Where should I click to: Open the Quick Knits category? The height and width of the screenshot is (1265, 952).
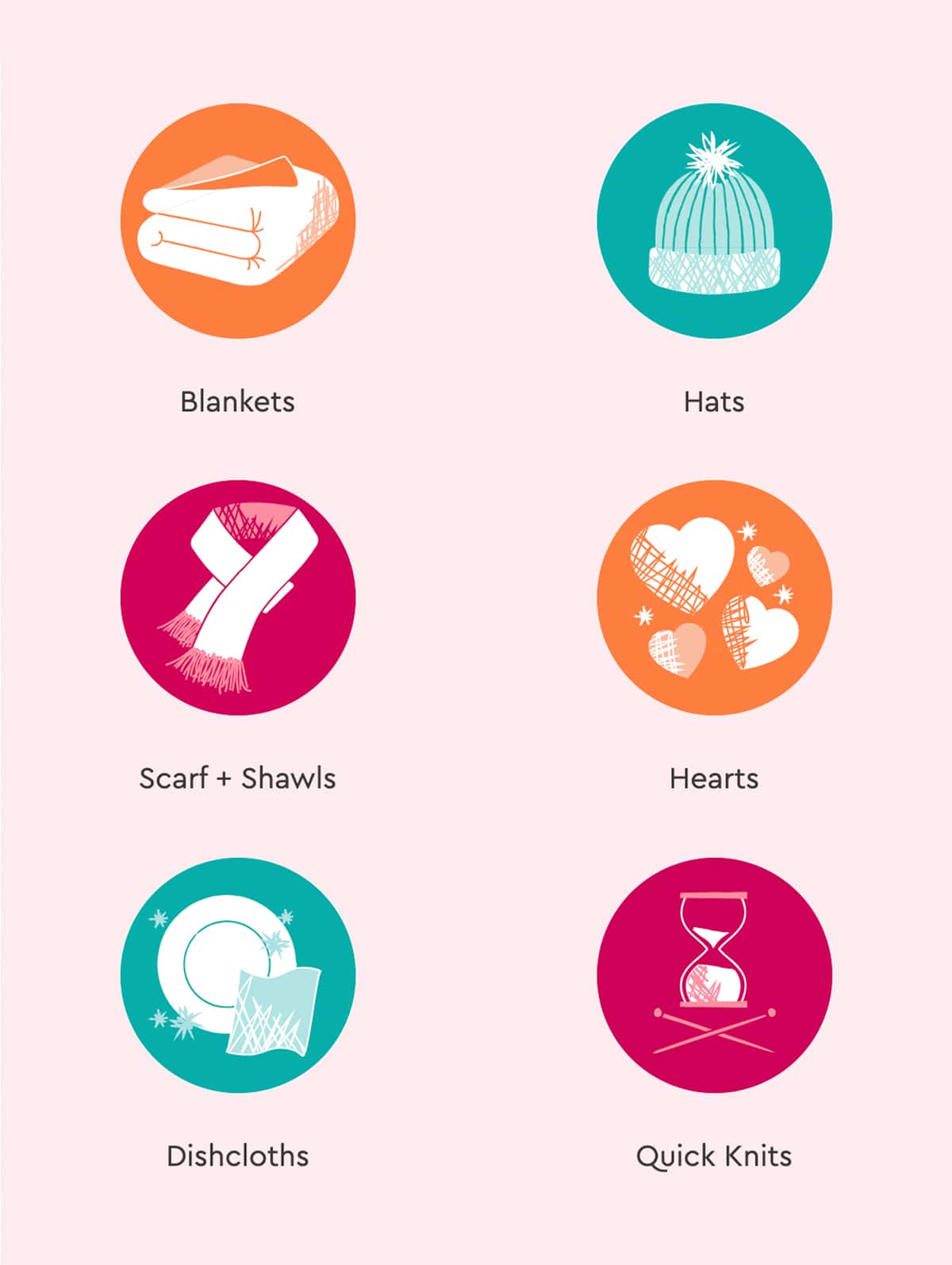click(714, 975)
